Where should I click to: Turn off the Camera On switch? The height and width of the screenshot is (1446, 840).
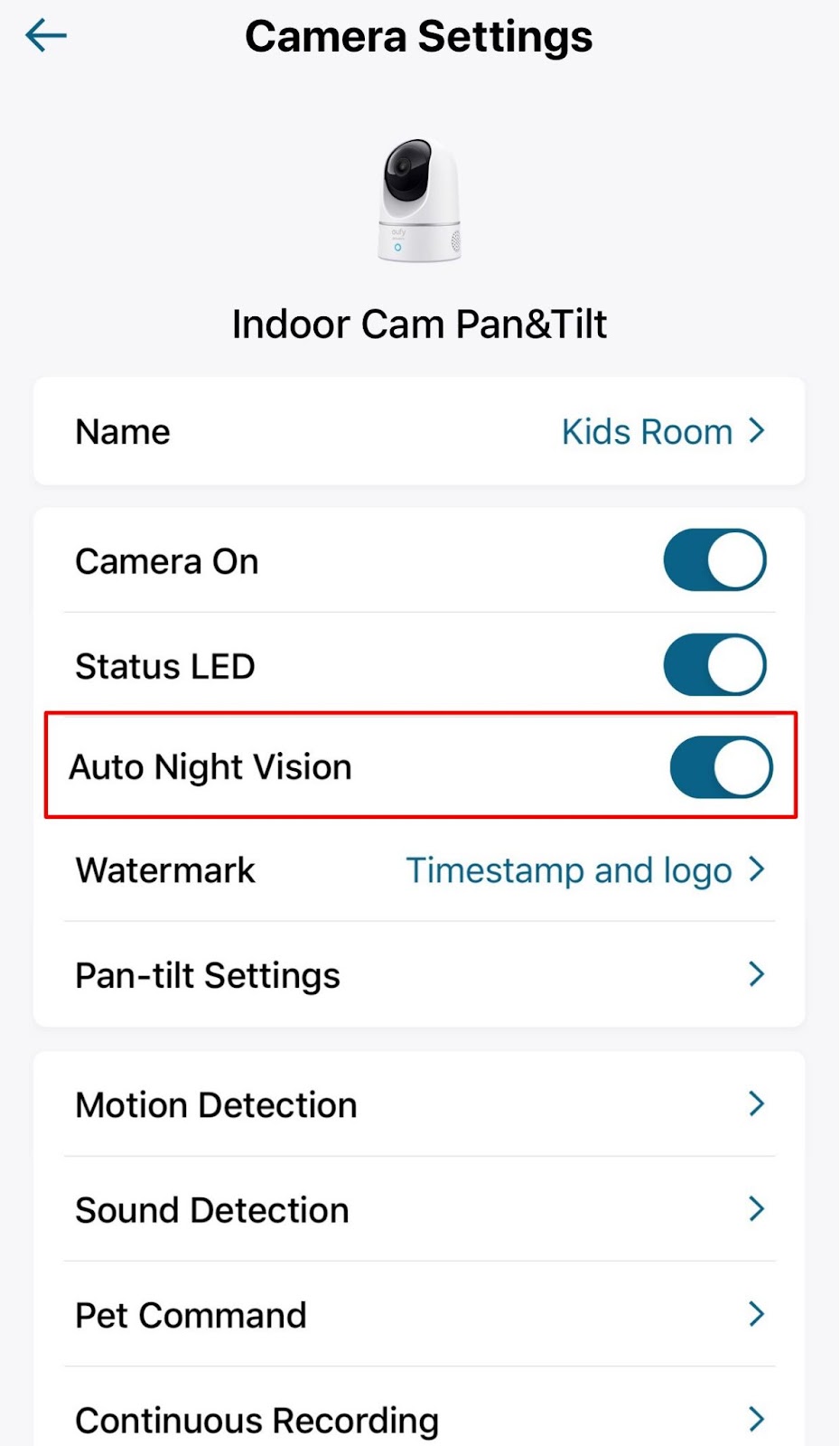pyautogui.click(x=714, y=560)
